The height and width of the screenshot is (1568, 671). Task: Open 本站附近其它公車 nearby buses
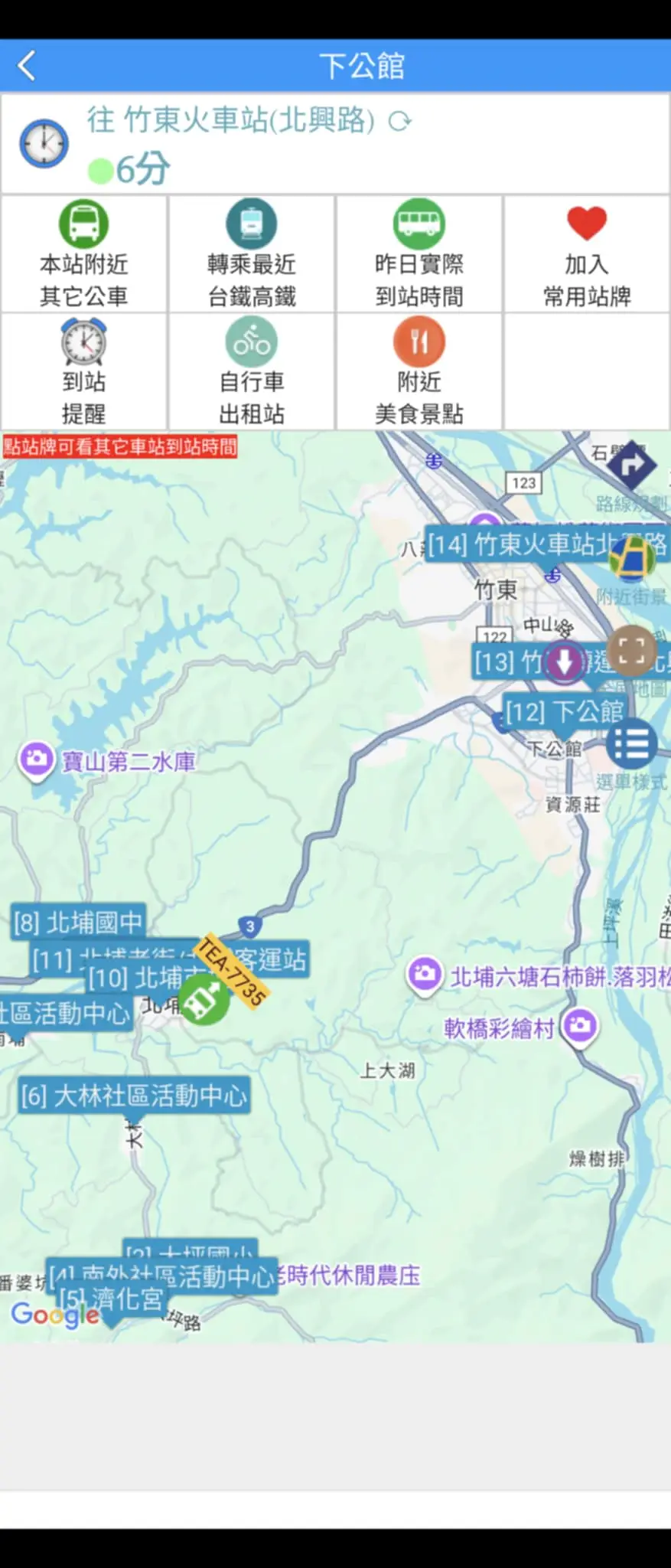[x=84, y=254]
